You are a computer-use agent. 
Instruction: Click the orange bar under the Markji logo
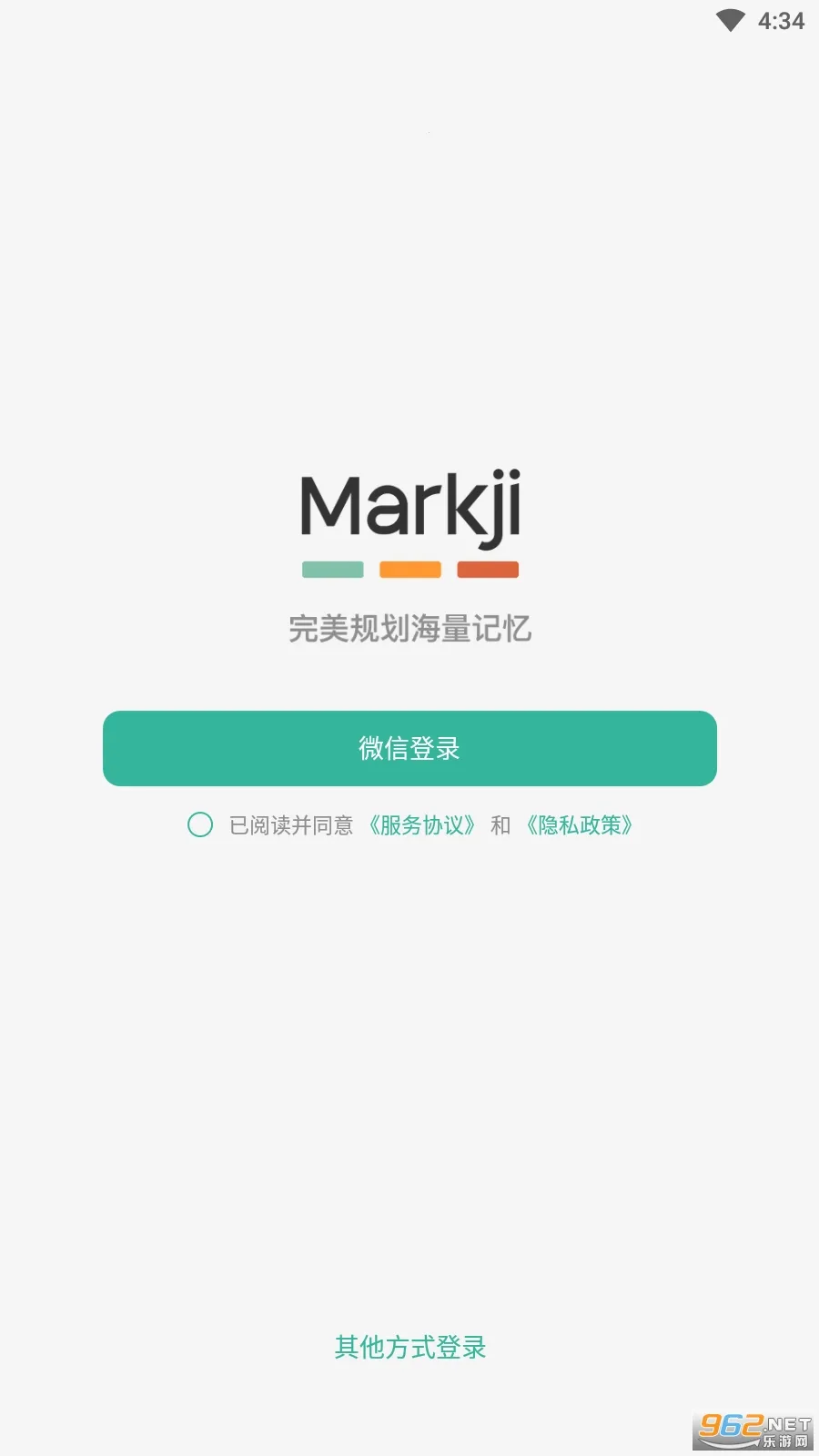point(409,569)
